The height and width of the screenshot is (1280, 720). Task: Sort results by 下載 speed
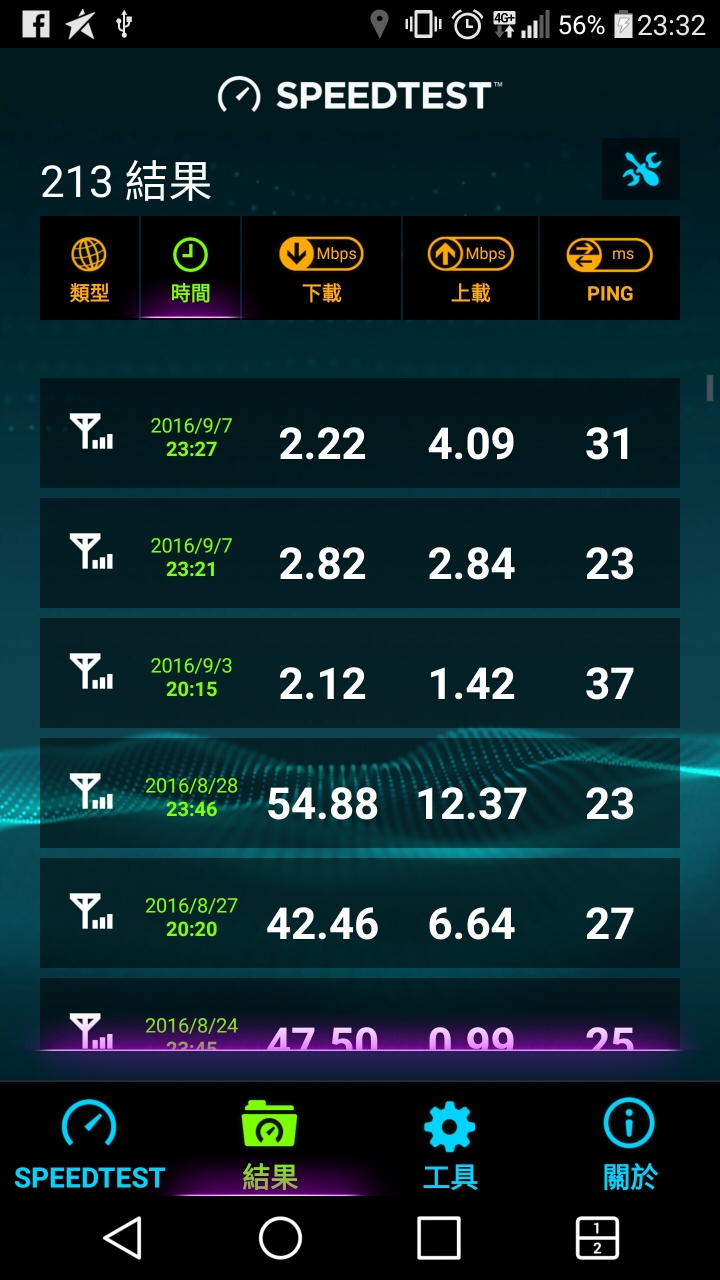(321, 269)
